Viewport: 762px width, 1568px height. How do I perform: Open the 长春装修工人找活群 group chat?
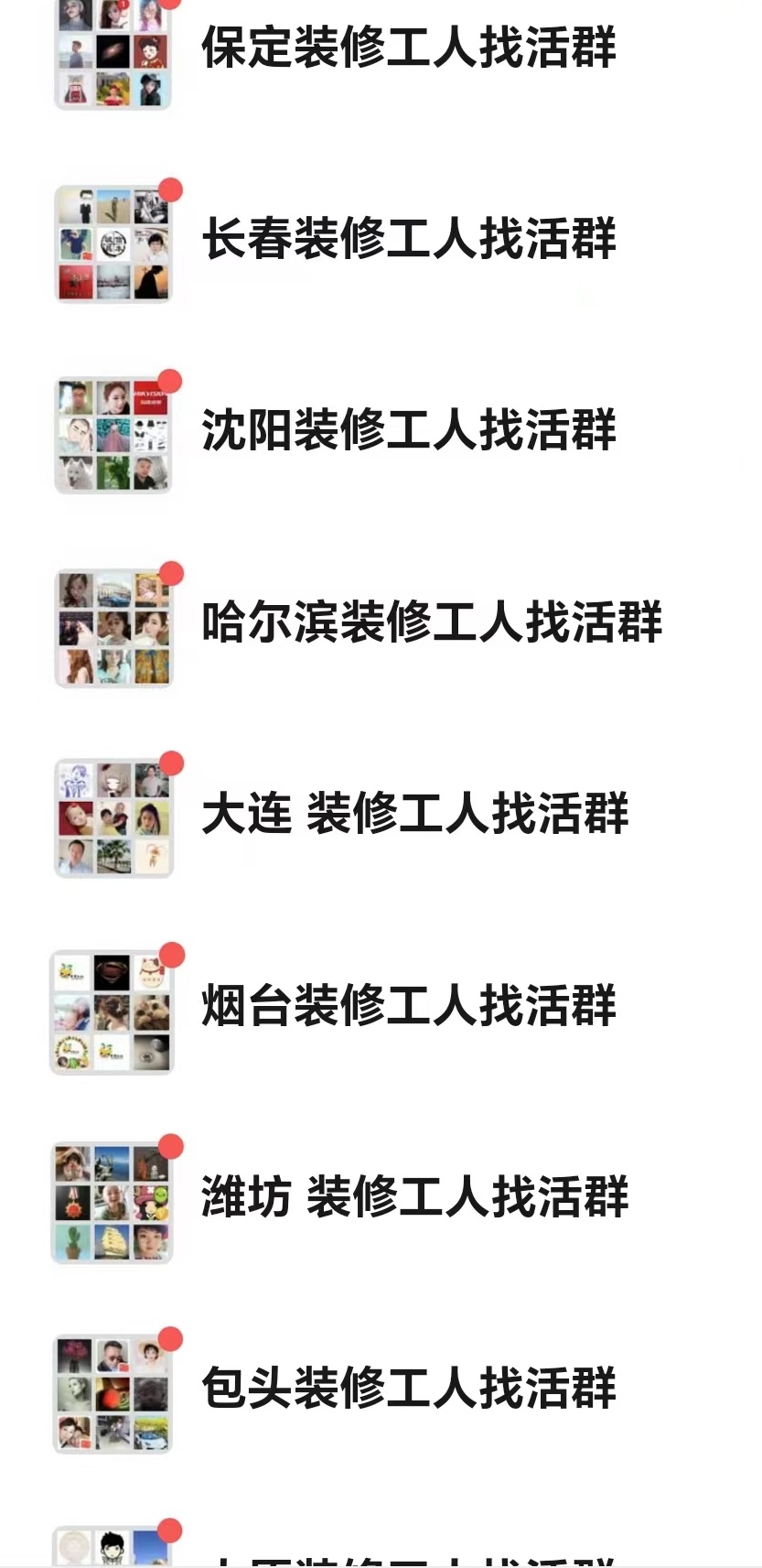coord(408,241)
